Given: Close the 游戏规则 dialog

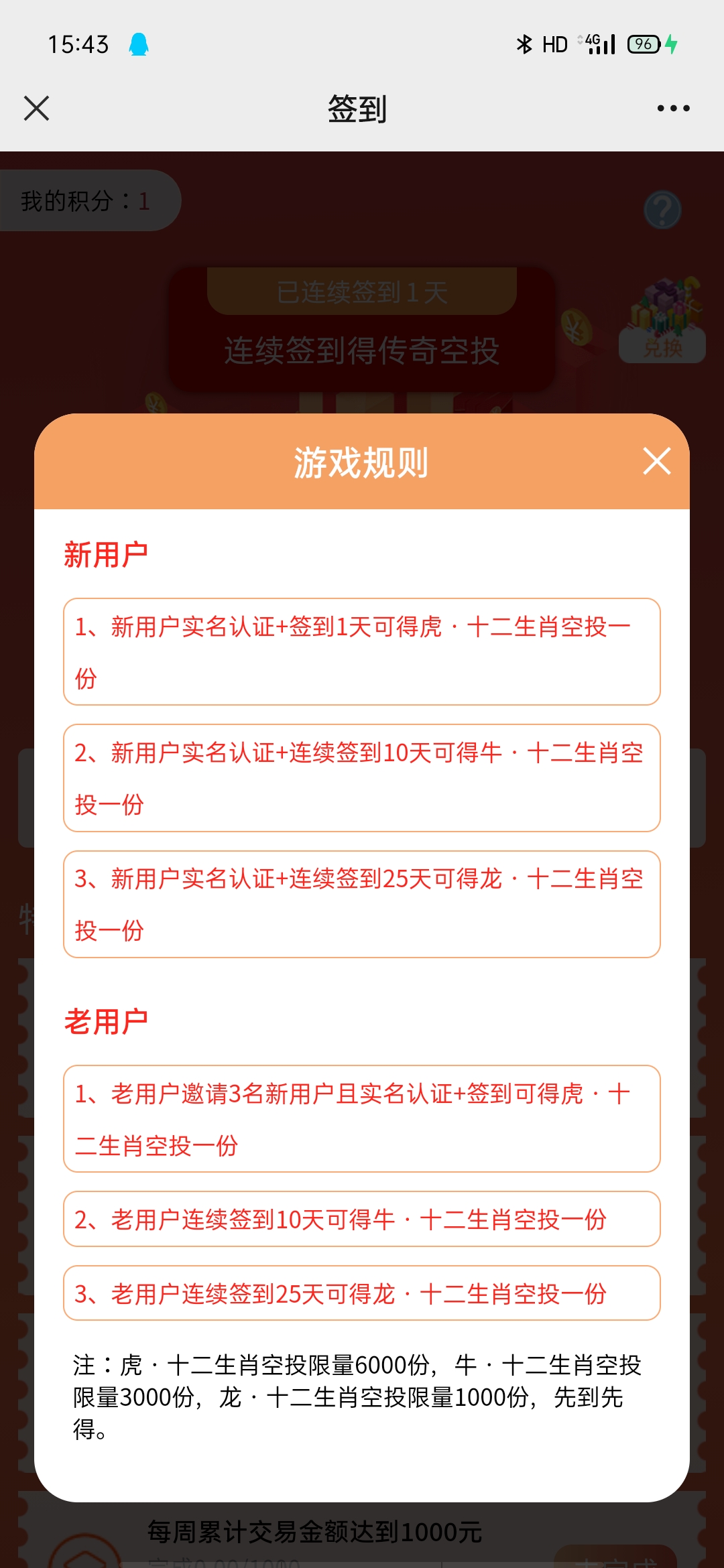Looking at the screenshot, I should 656,461.
